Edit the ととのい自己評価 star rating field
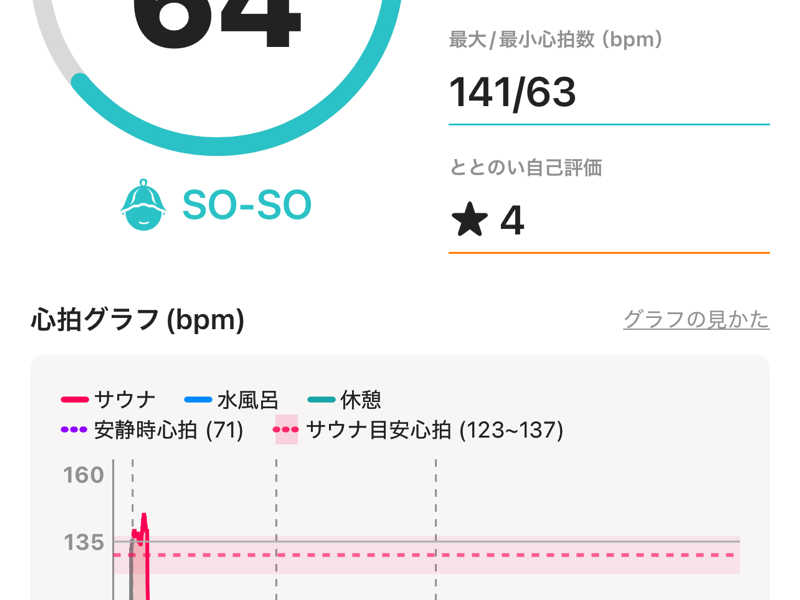800x600 pixels. coord(608,221)
